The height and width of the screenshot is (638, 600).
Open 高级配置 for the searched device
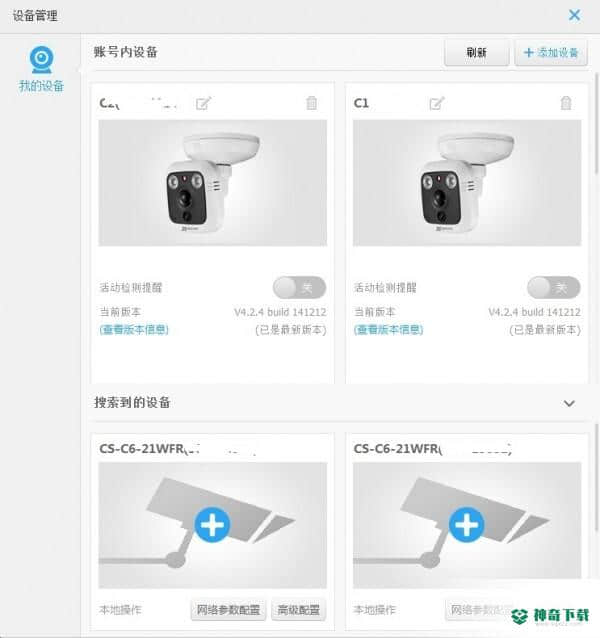pos(297,610)
